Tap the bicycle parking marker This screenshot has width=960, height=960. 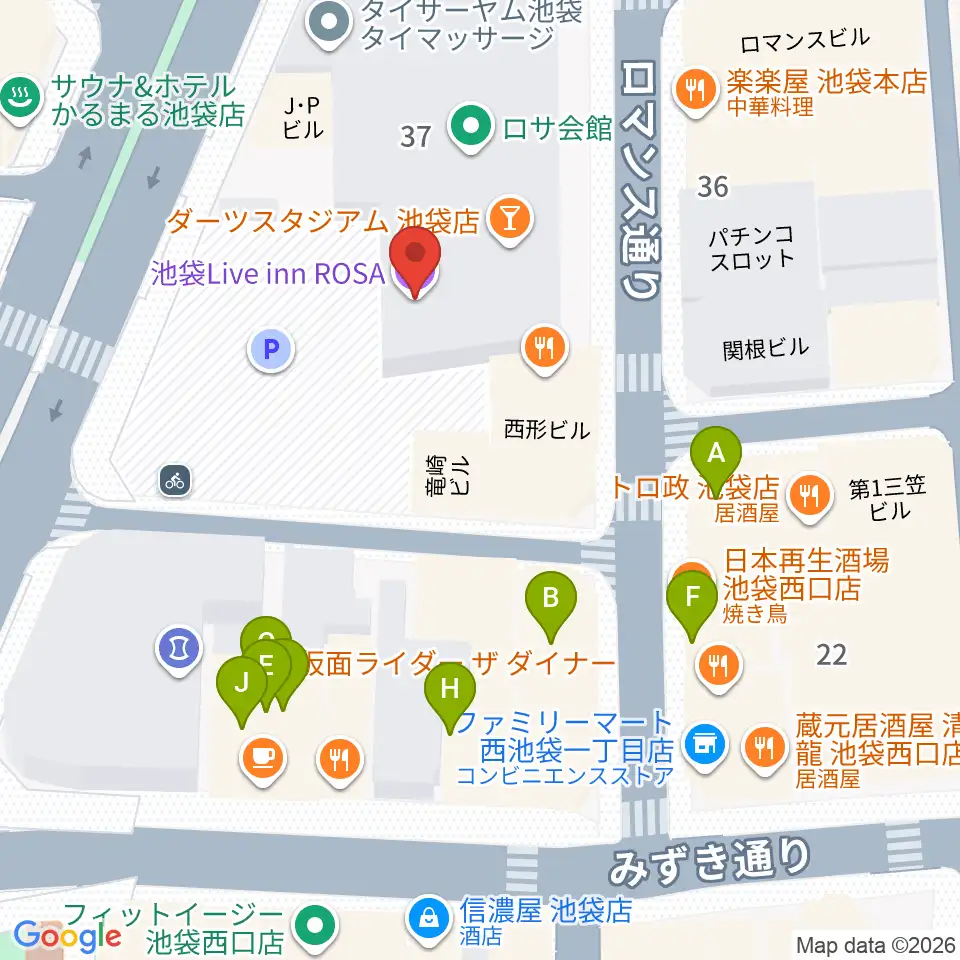point(175,481)
